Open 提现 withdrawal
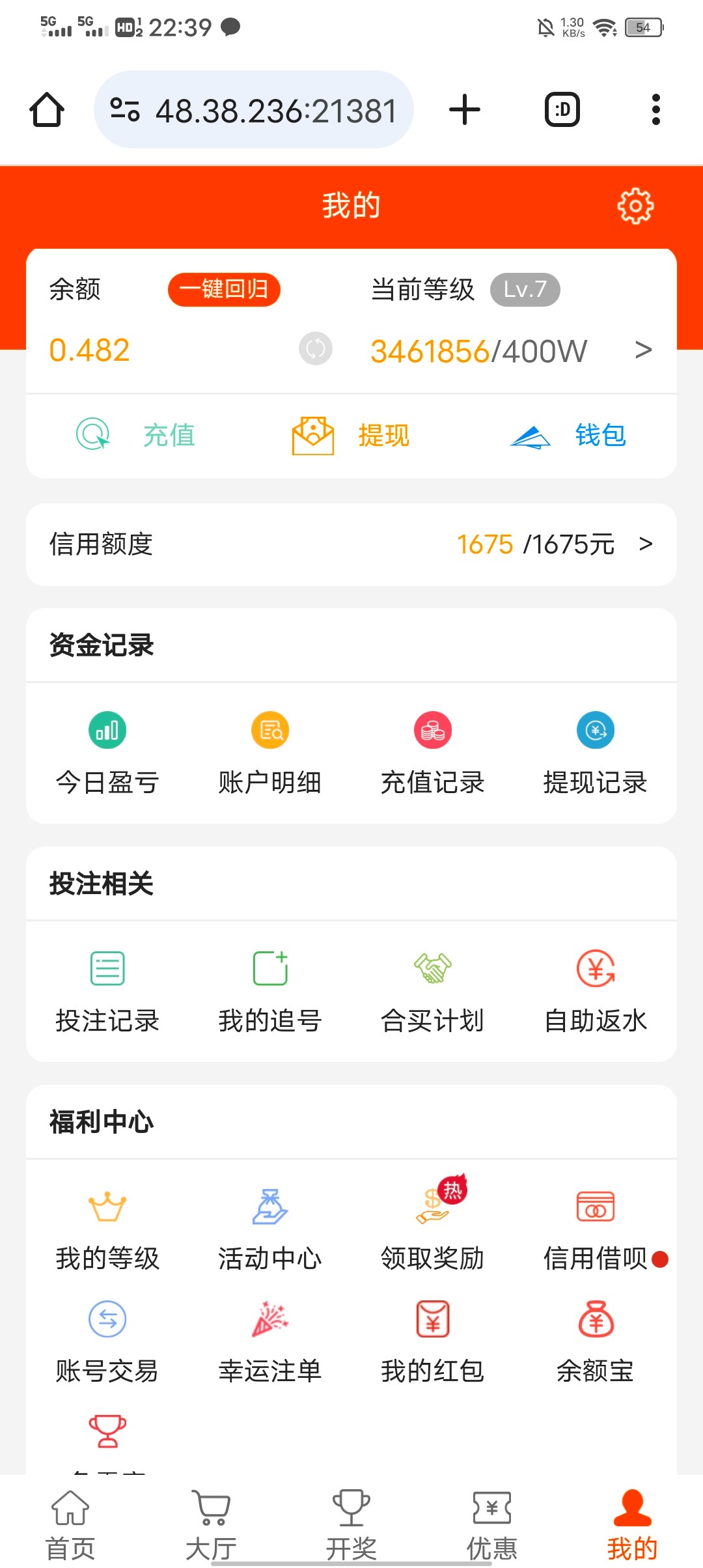This screenshot has height=1568, width=703. [351, 435]
